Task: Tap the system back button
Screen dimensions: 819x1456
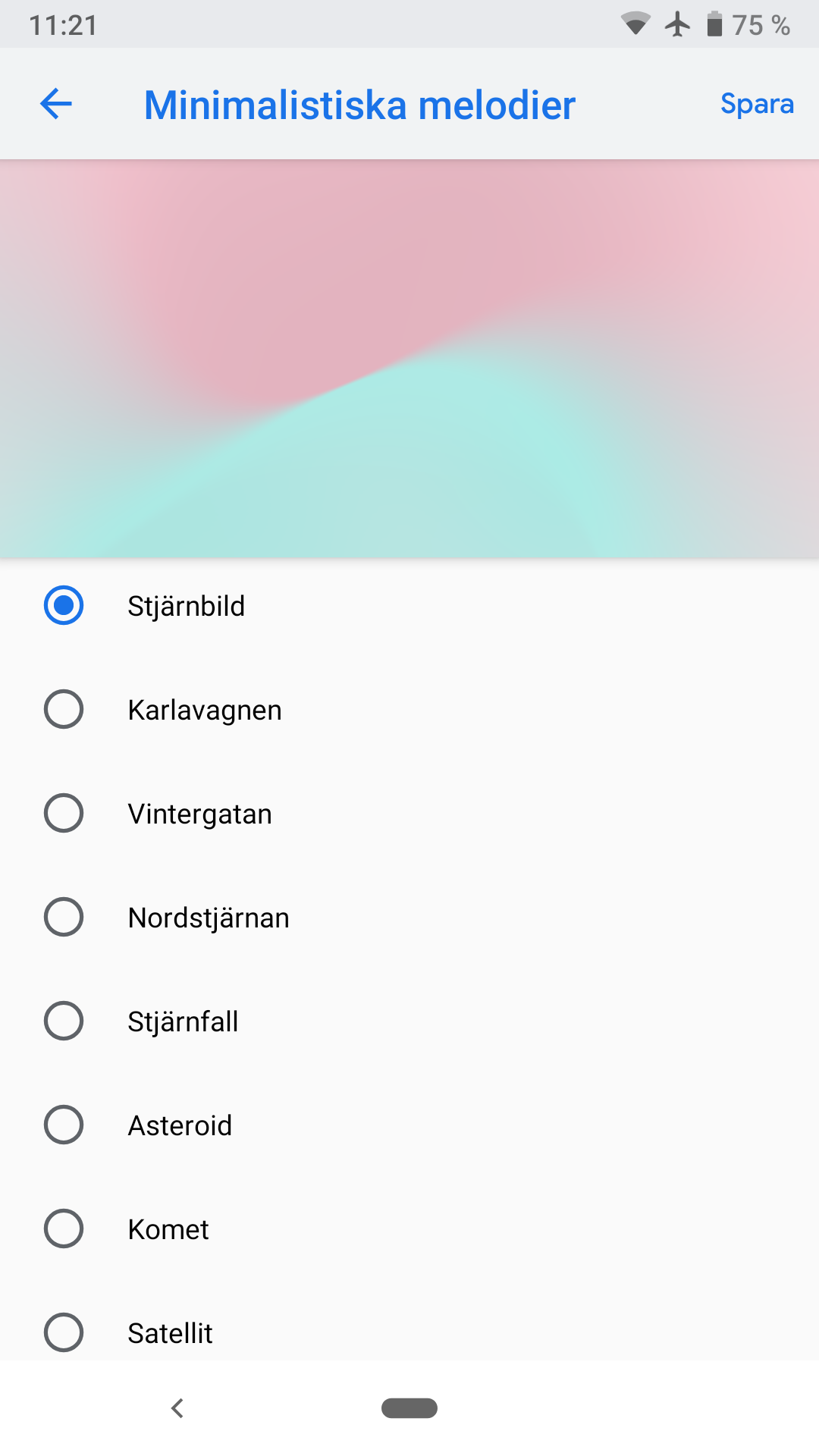Action: 177,1408
